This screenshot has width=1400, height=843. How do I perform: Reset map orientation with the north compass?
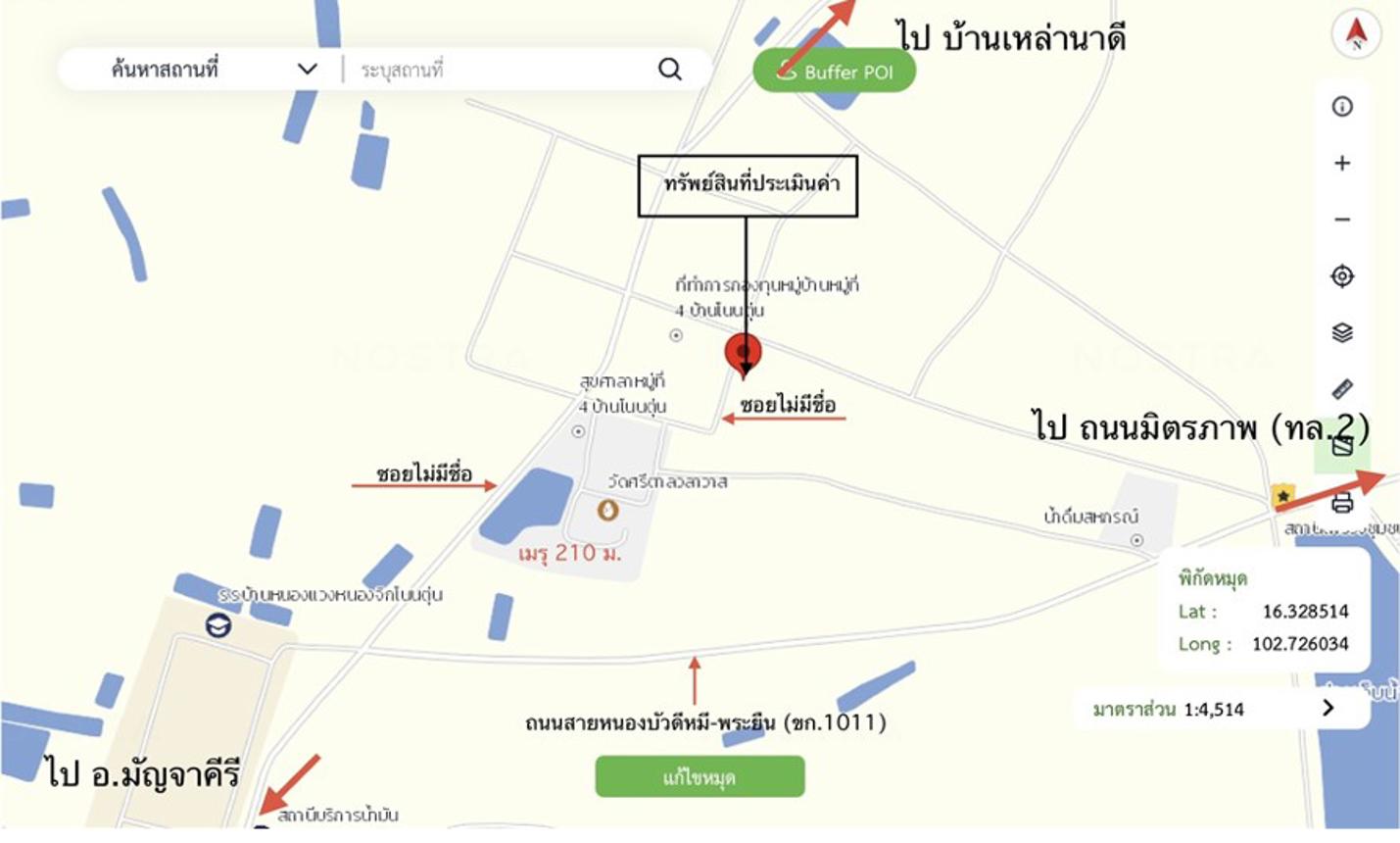click(x=1357, y=33)
